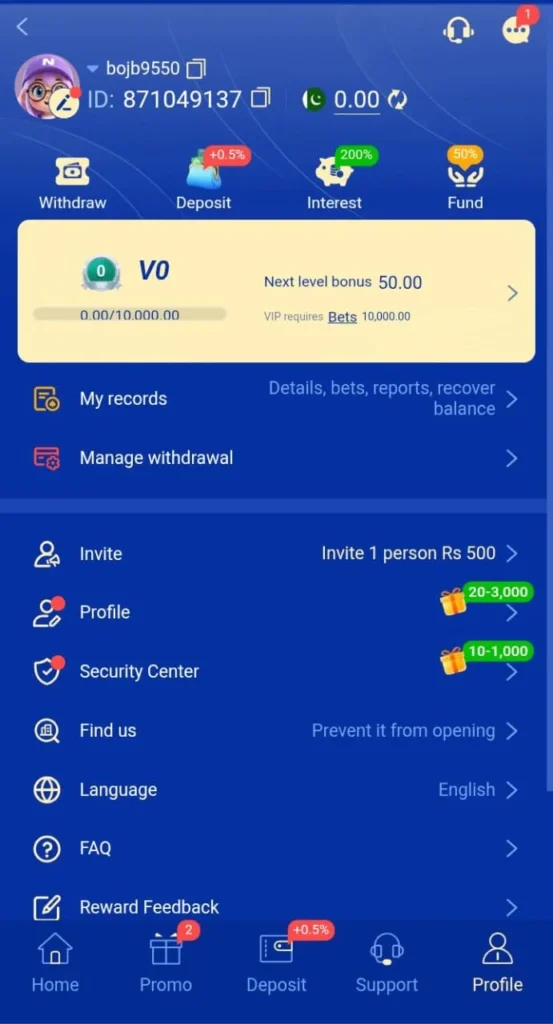Open the V0 VIP level card
This screenshot has width=553, height=1024.
tap(276, 291)
